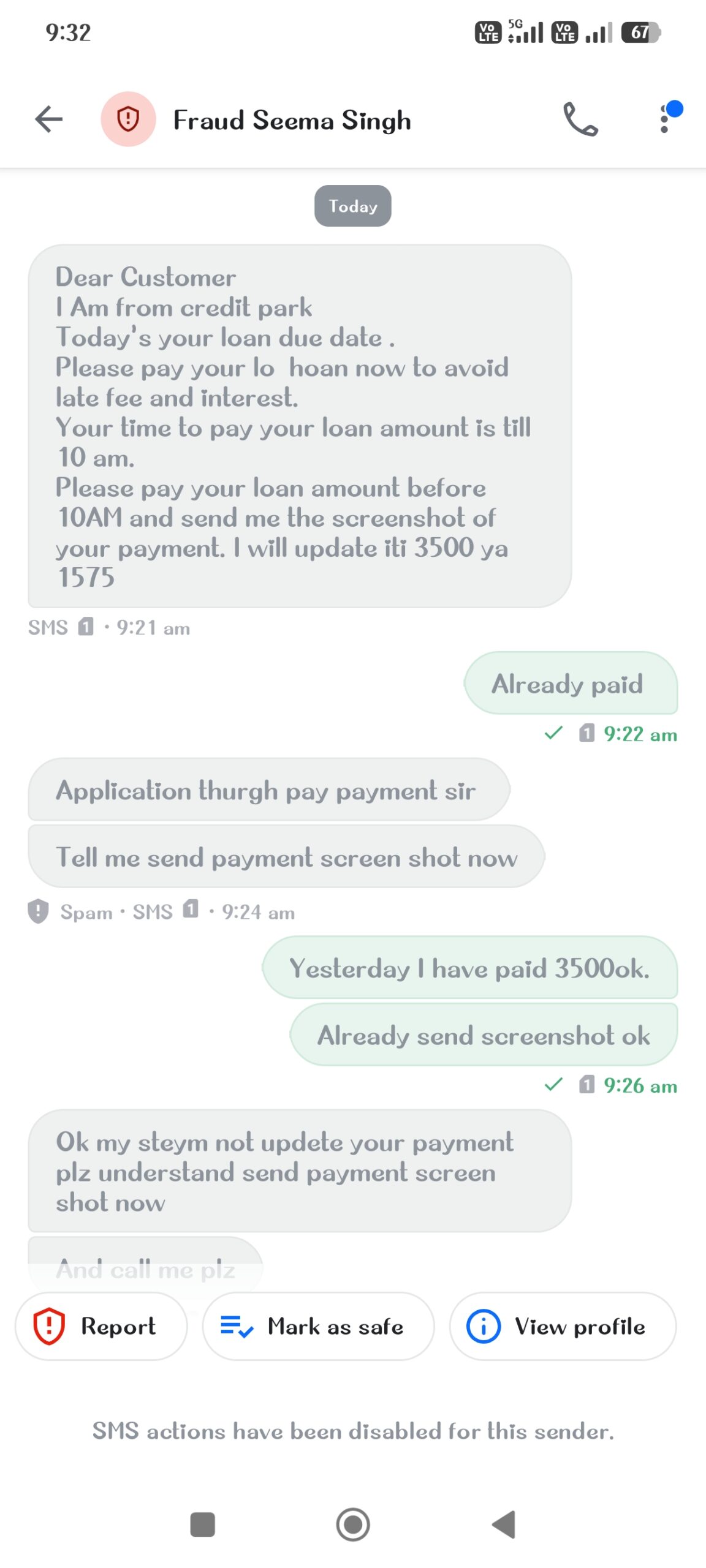
Task: Call Fraud Seema Singh
Action: click(580, 119)
